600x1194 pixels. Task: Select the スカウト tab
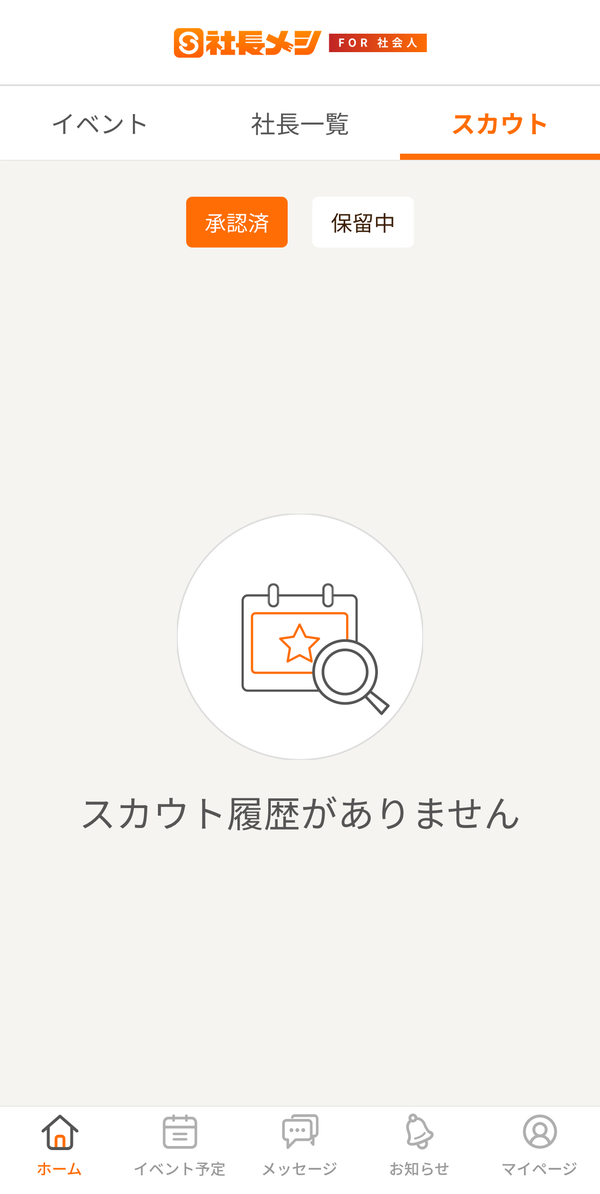[x=499, y=123]
